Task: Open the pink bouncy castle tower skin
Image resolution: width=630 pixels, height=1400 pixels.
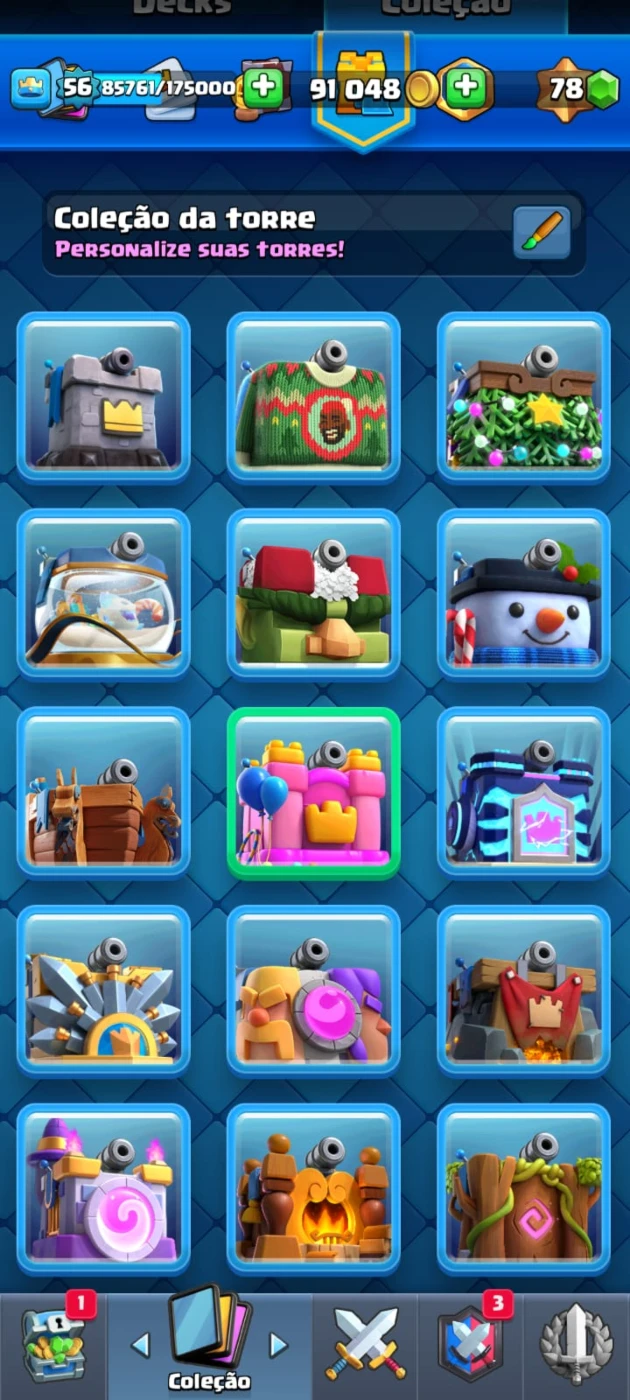Action: [x=314, y=793]
